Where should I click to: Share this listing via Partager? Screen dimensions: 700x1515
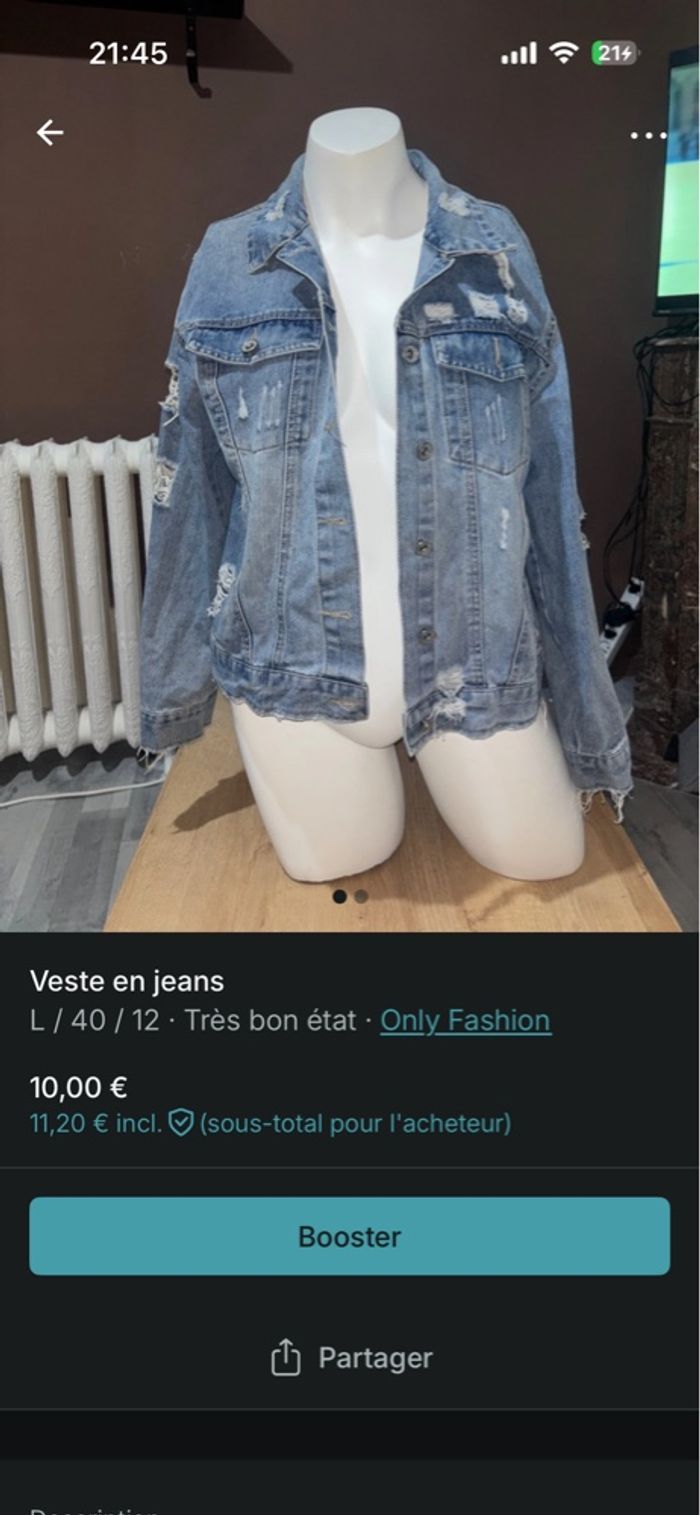351,1358
